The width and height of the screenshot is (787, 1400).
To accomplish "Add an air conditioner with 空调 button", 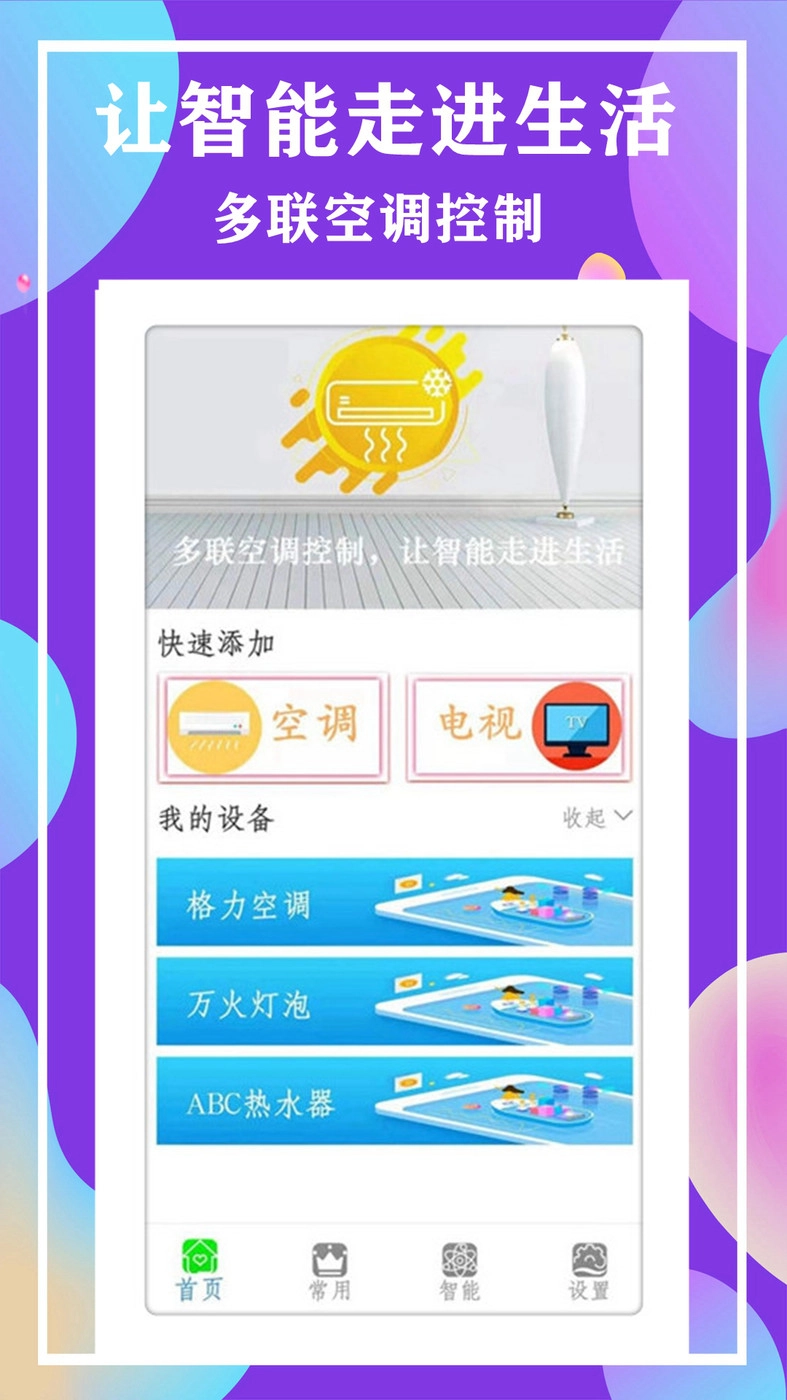I will 274,726.
